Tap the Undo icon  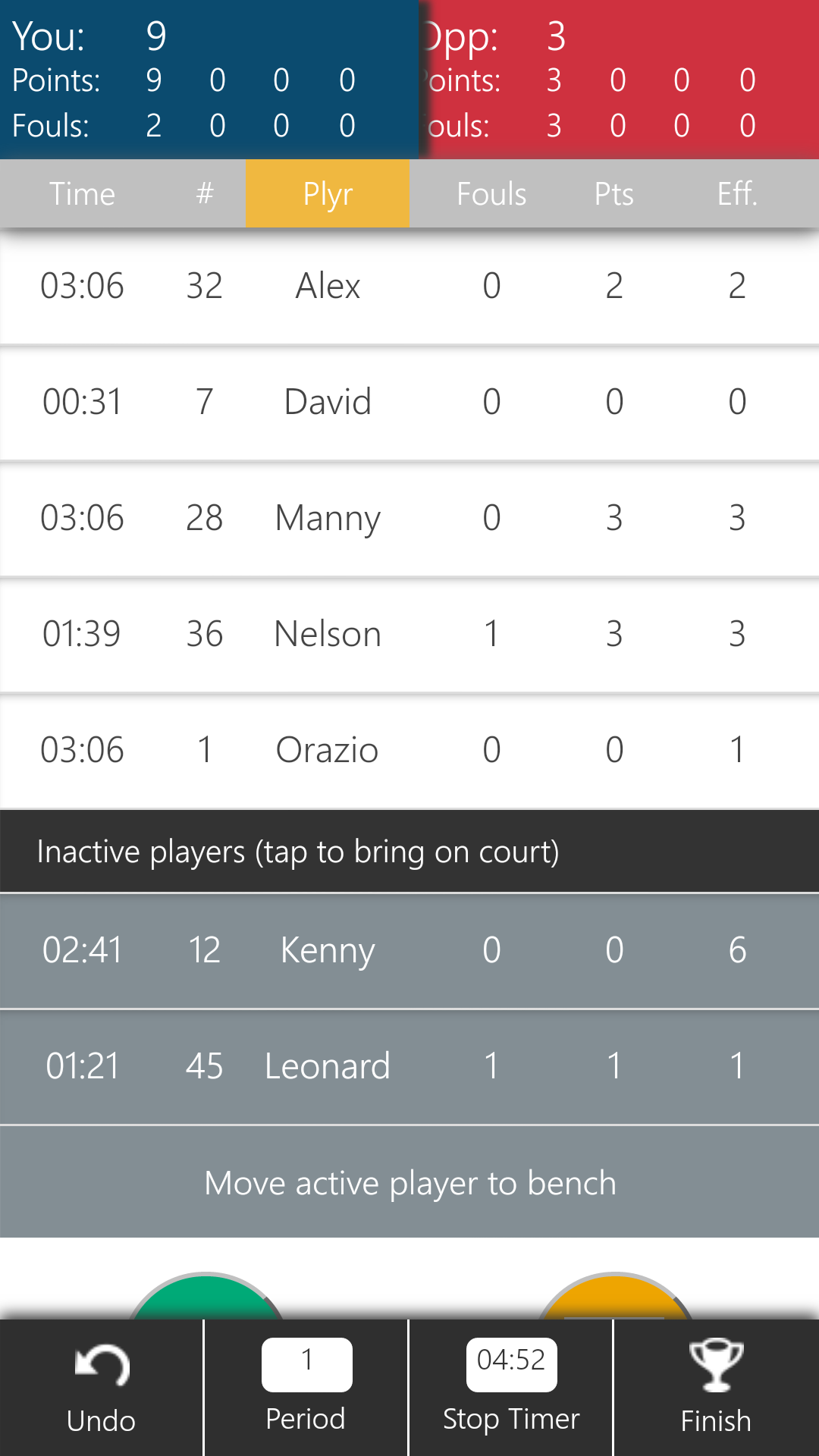coord(101,1388)
